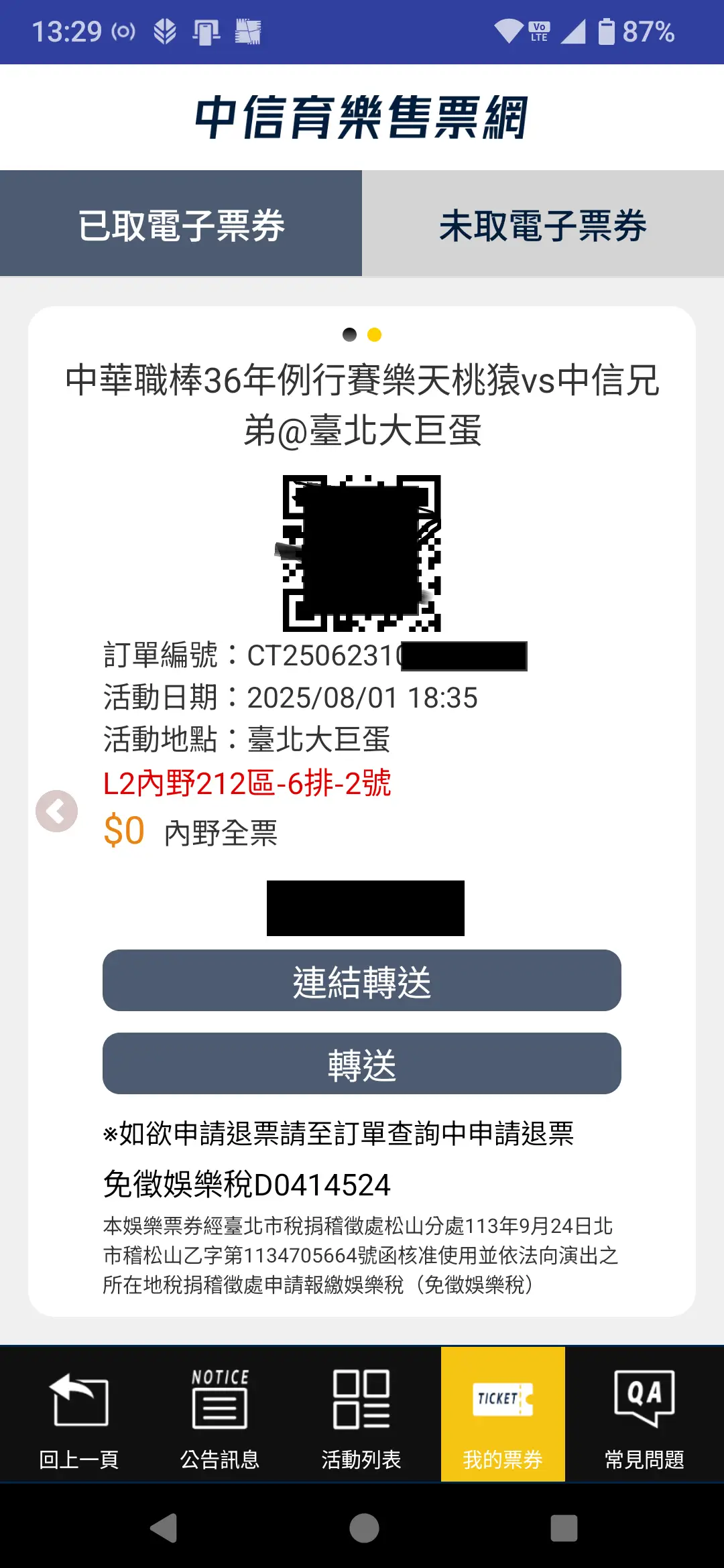Go to the previous ticket with left arrow
Viewport: 724px width, 1568px height.
click(x=57, y=811)
